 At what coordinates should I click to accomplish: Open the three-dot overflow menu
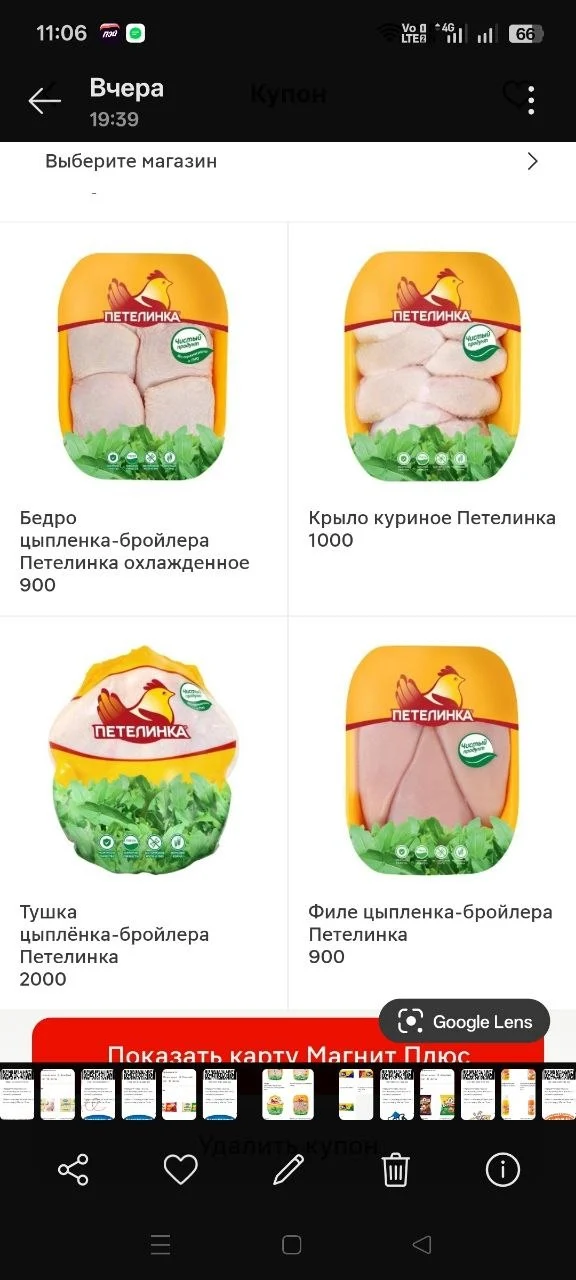(531, 100)
